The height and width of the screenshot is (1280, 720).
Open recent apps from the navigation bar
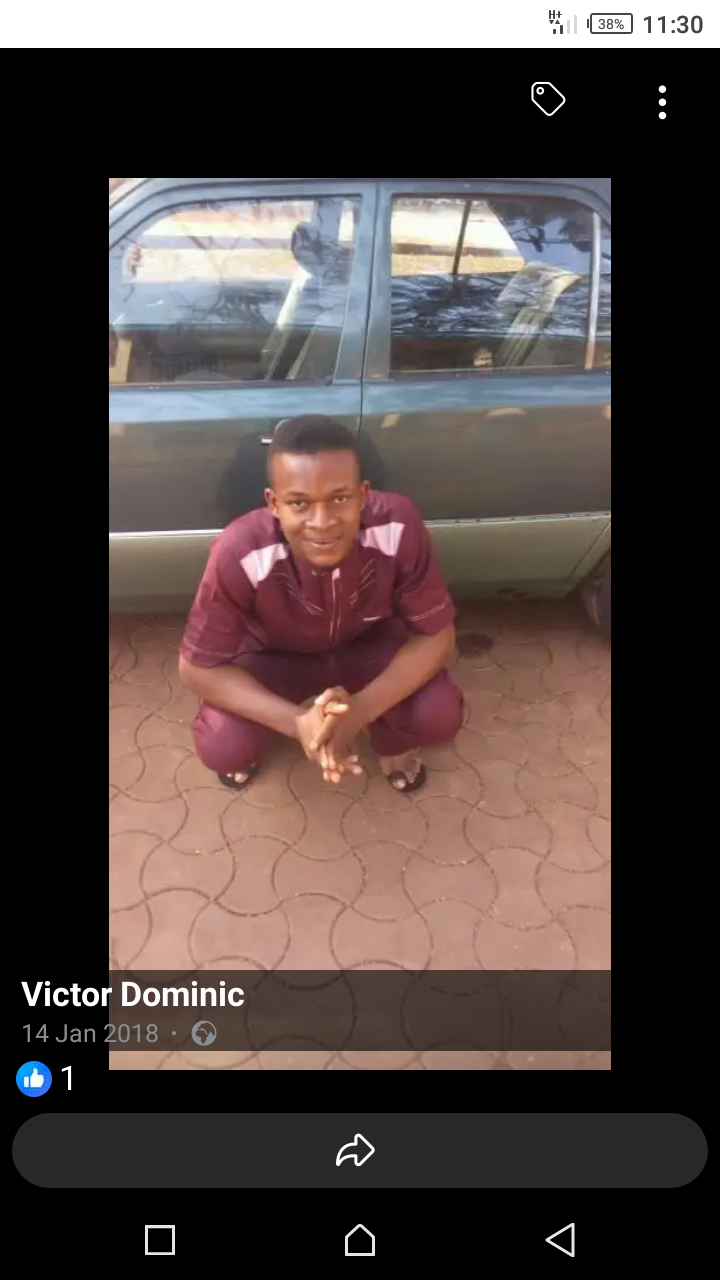click(160, 1240)
